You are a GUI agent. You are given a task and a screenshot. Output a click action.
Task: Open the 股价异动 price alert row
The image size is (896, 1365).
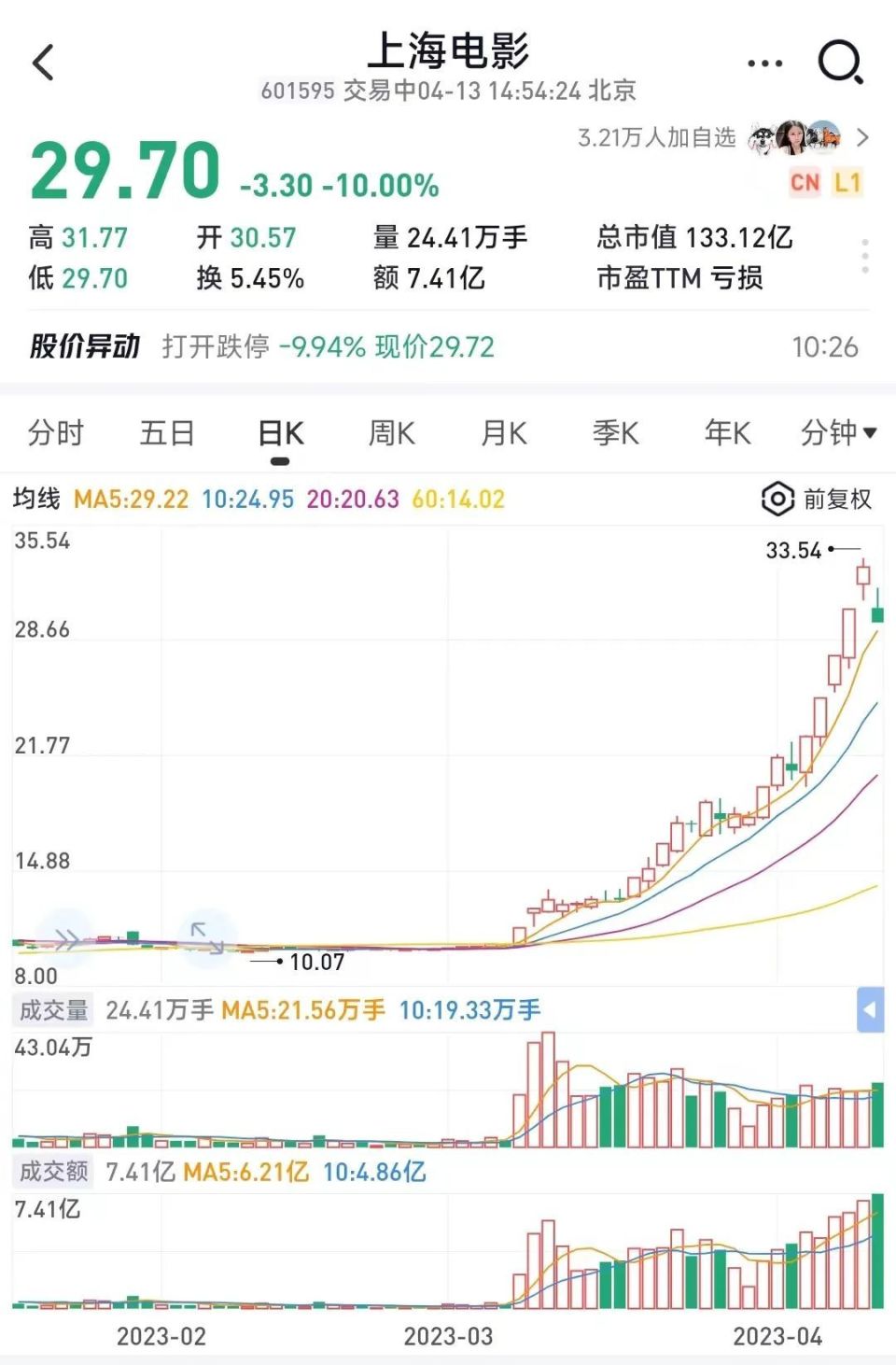coord(448,347)
